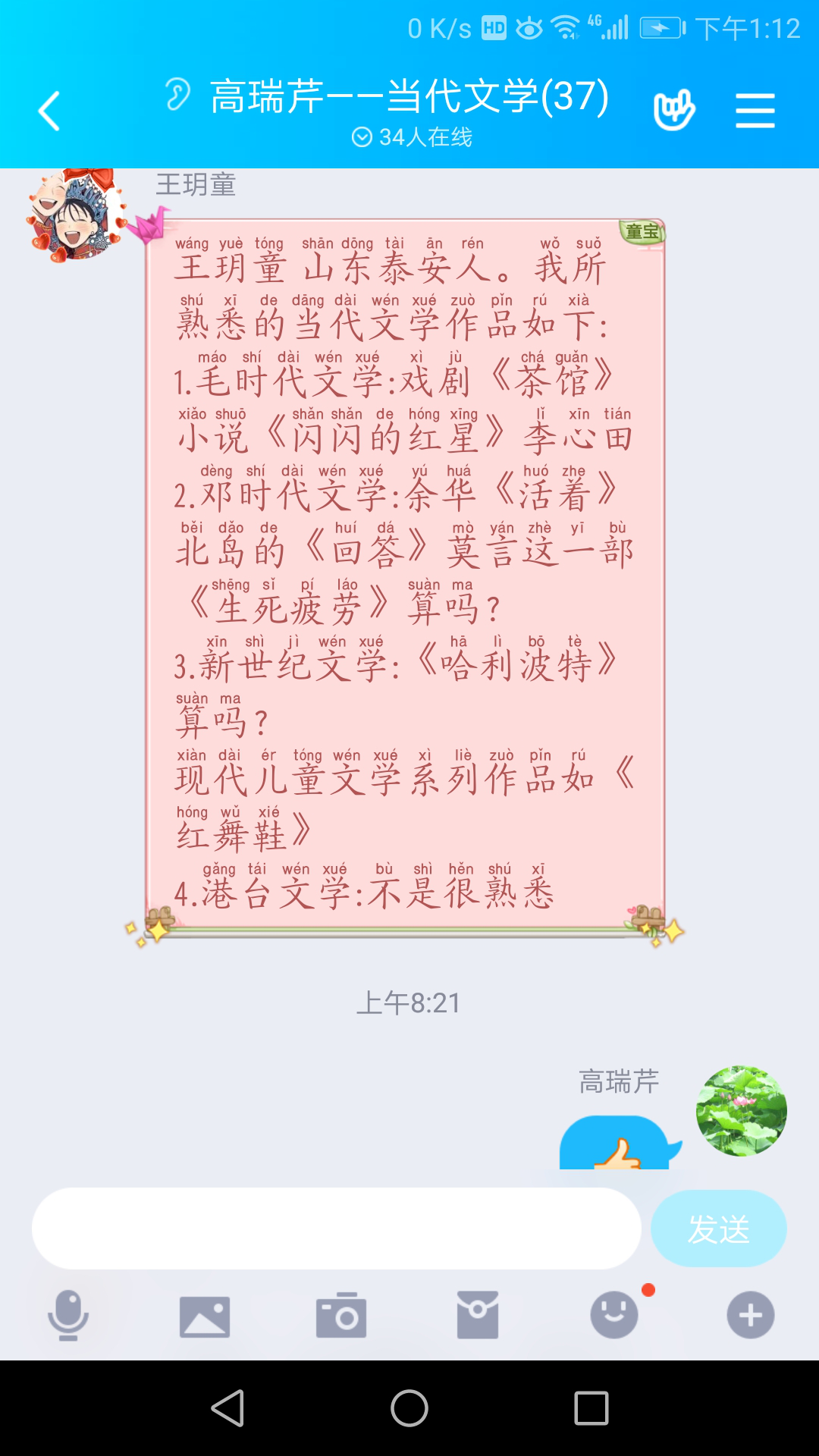Open the emoji sticker panel

click(x=614, y=1315)
